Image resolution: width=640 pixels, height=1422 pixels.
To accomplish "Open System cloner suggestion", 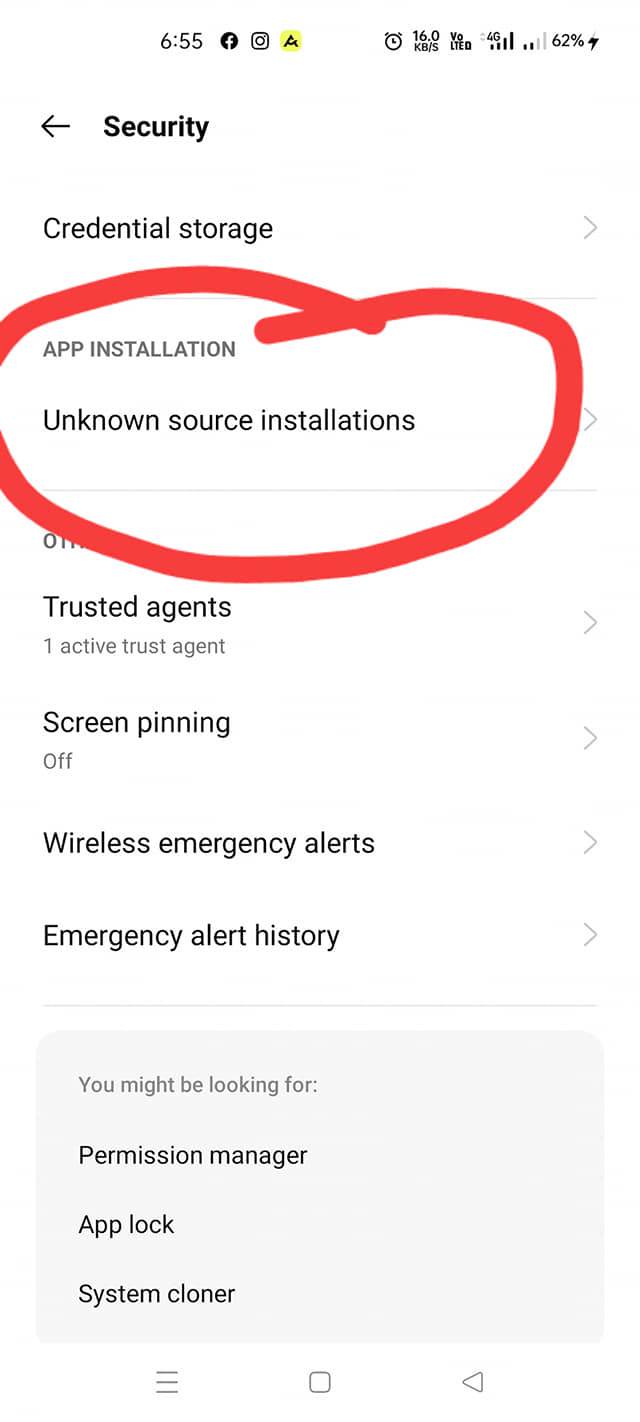I will point(157,1294).
